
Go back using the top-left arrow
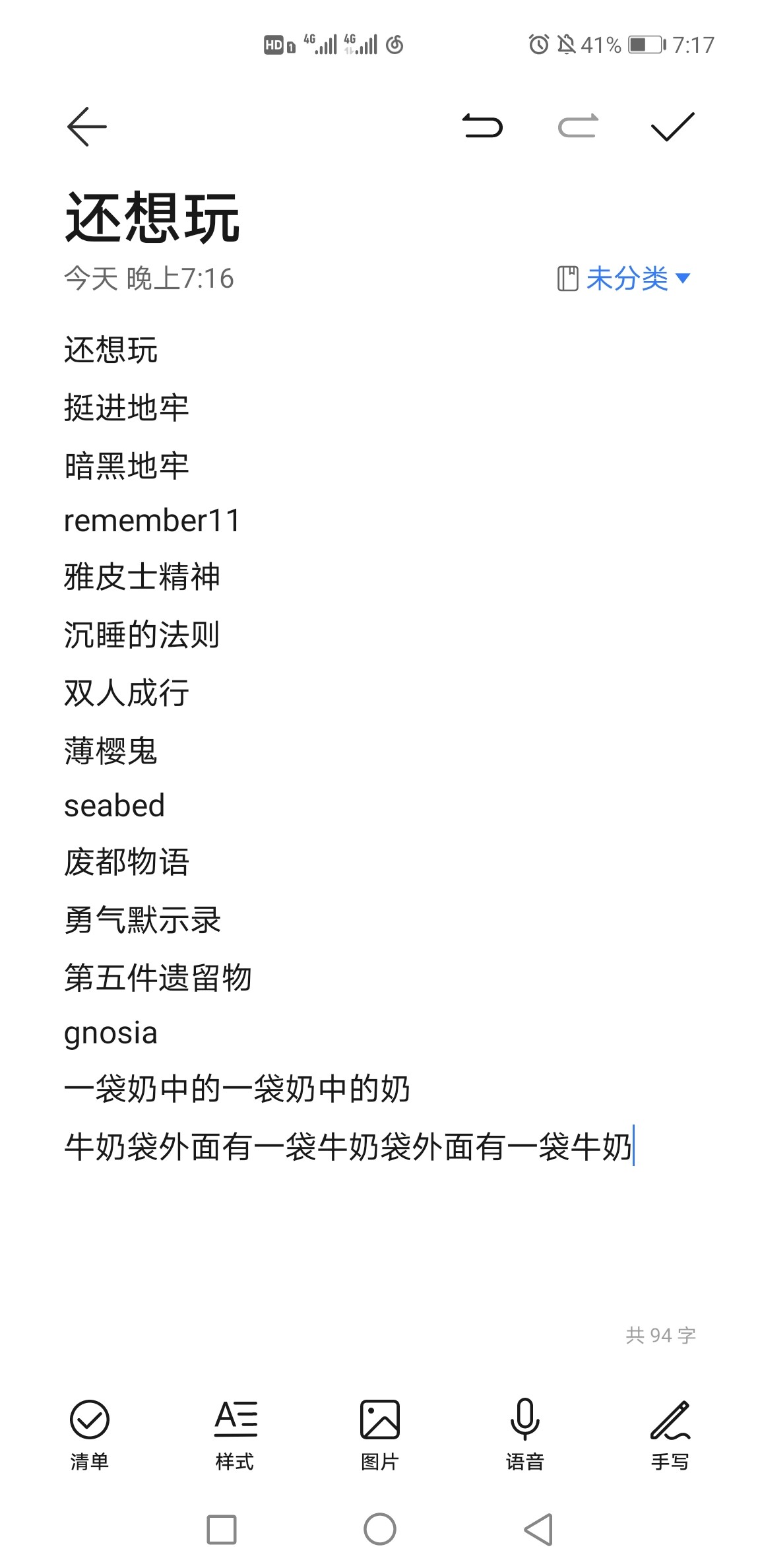tap(87, 127)
